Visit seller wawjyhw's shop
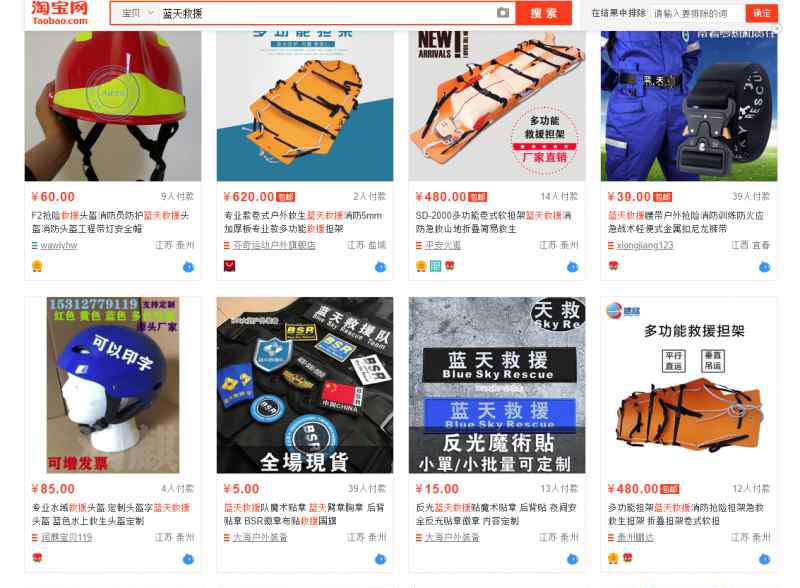Screen dimensions: 800x588 coord(58,245)
